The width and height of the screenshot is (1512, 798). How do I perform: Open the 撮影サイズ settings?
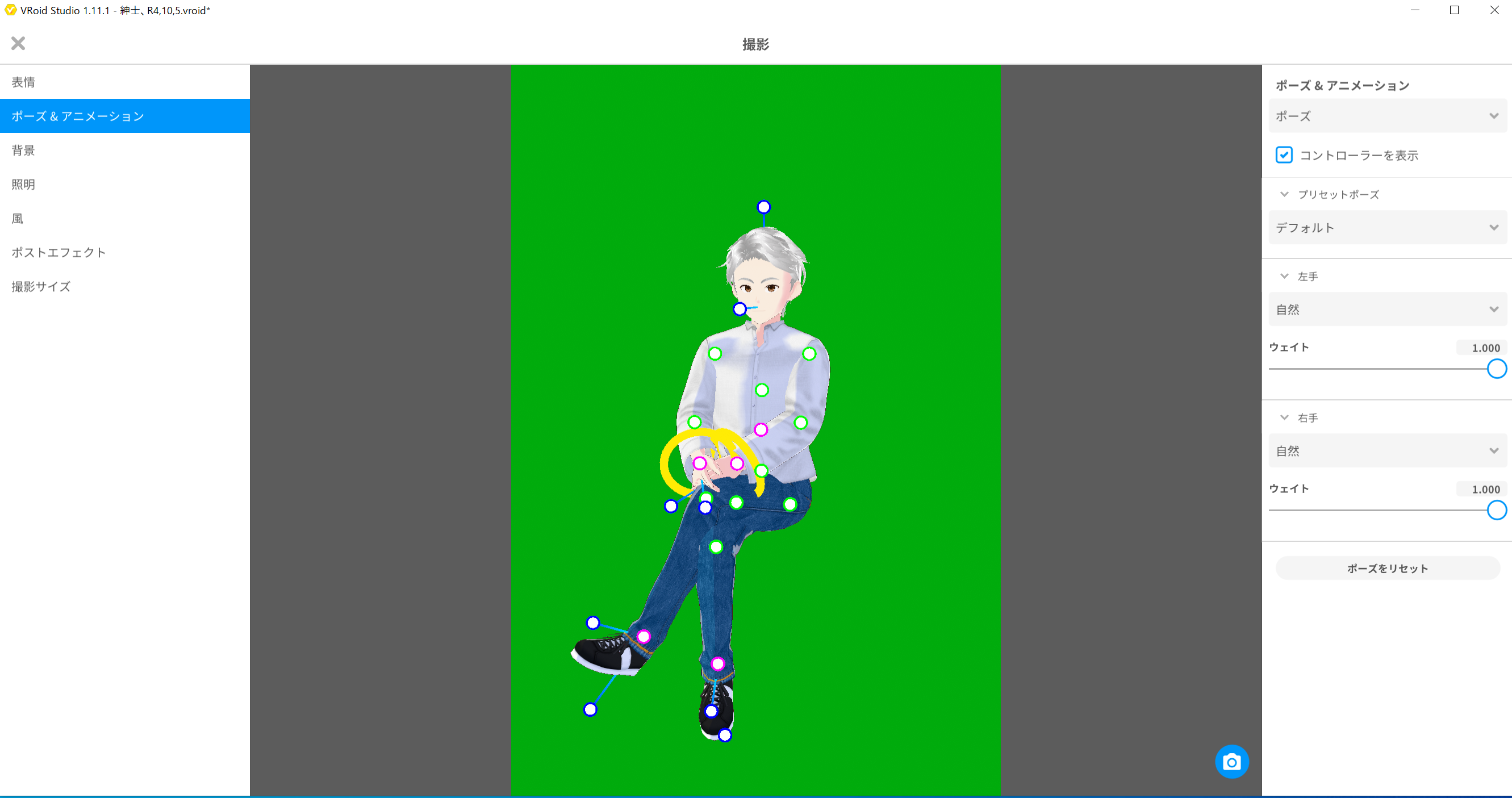[41, 286]
